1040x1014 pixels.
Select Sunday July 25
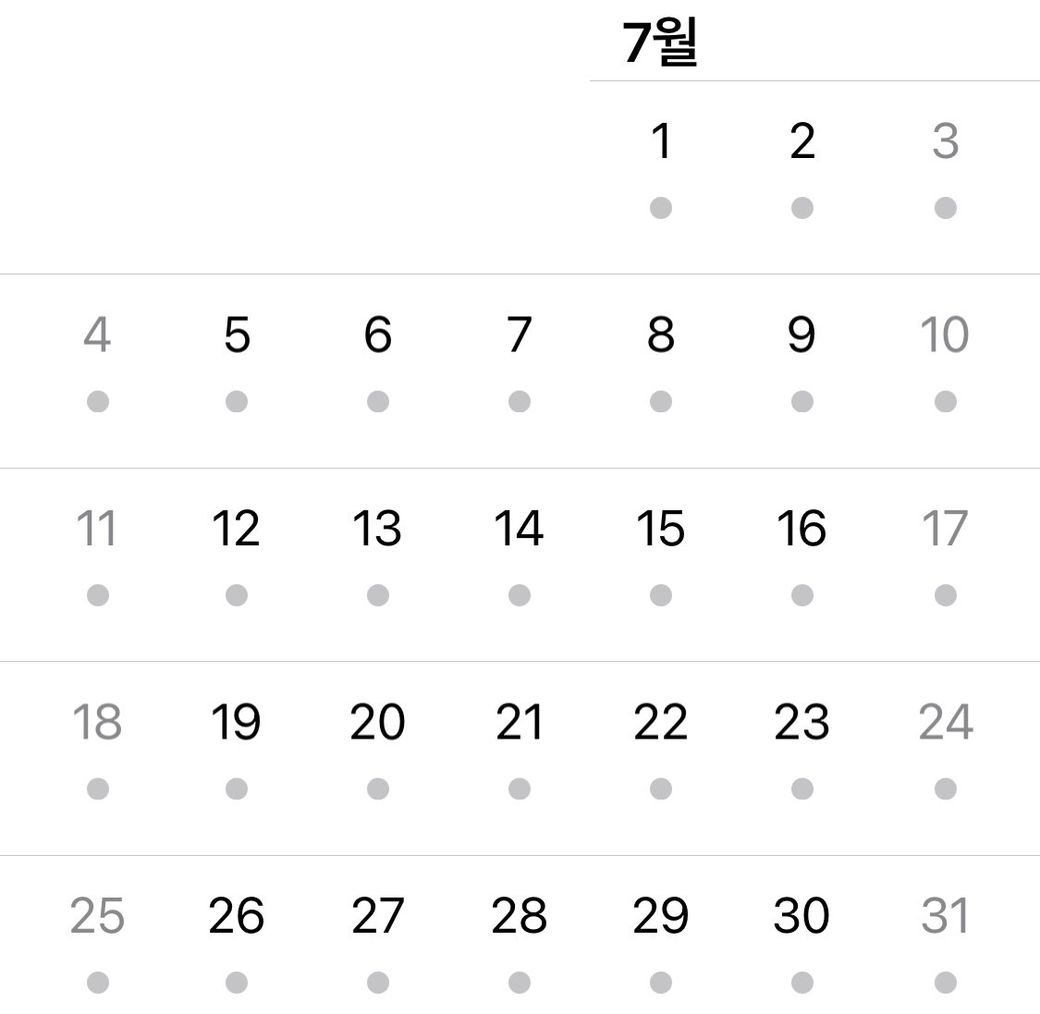pyautogui.click(x=97, y=917)
